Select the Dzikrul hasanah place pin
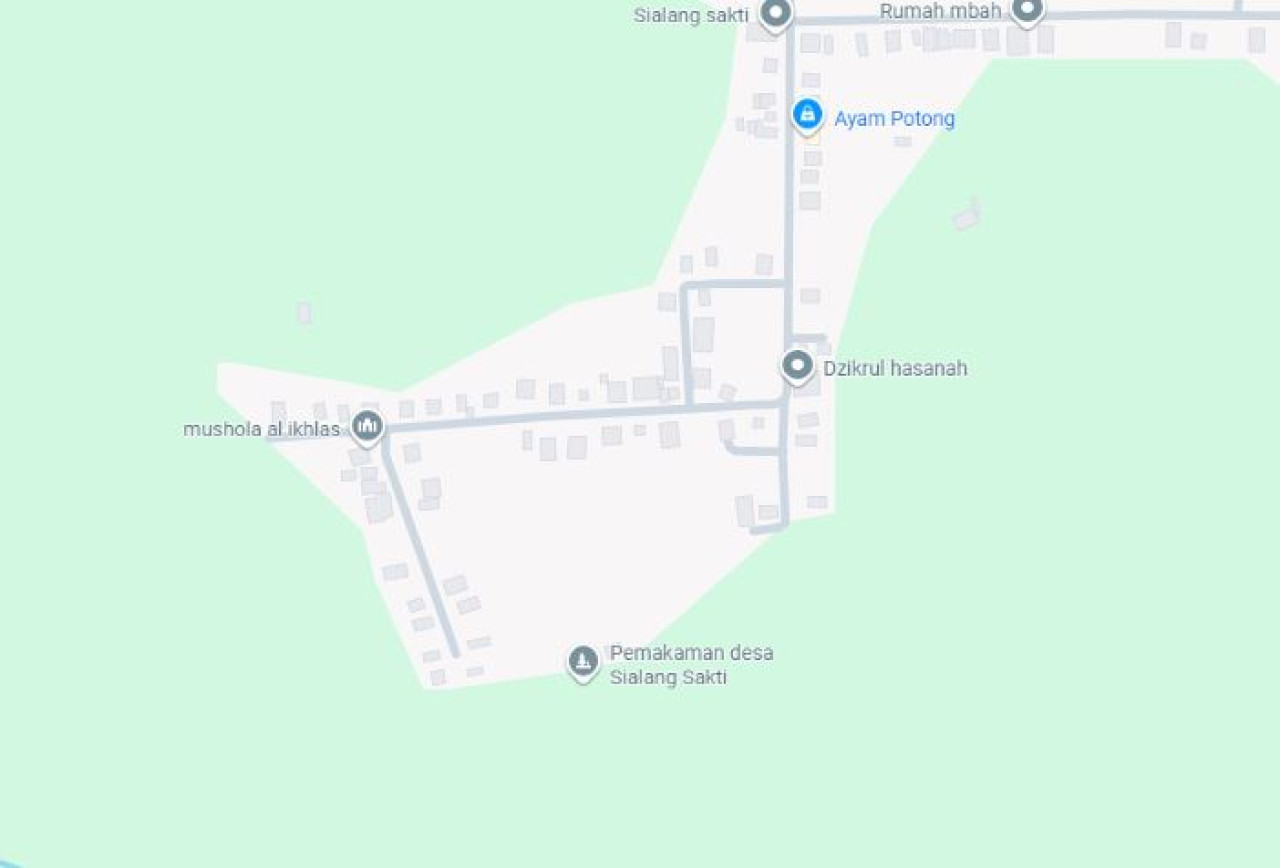 (797, 366)
